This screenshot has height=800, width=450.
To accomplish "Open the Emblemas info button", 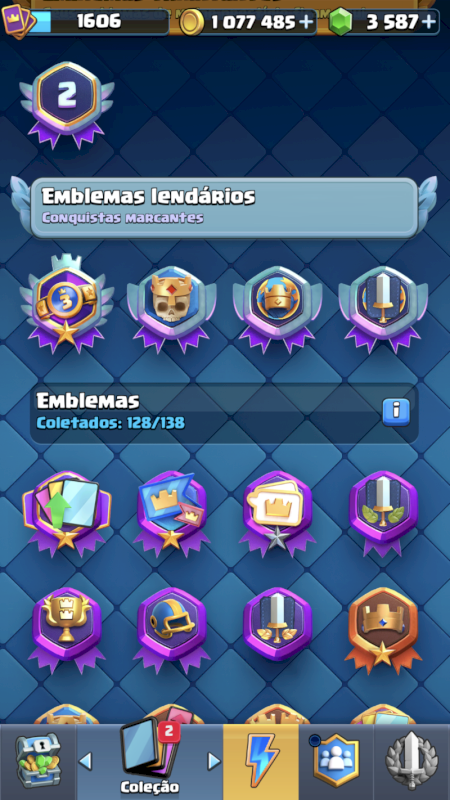I will [x=396, y=412].
